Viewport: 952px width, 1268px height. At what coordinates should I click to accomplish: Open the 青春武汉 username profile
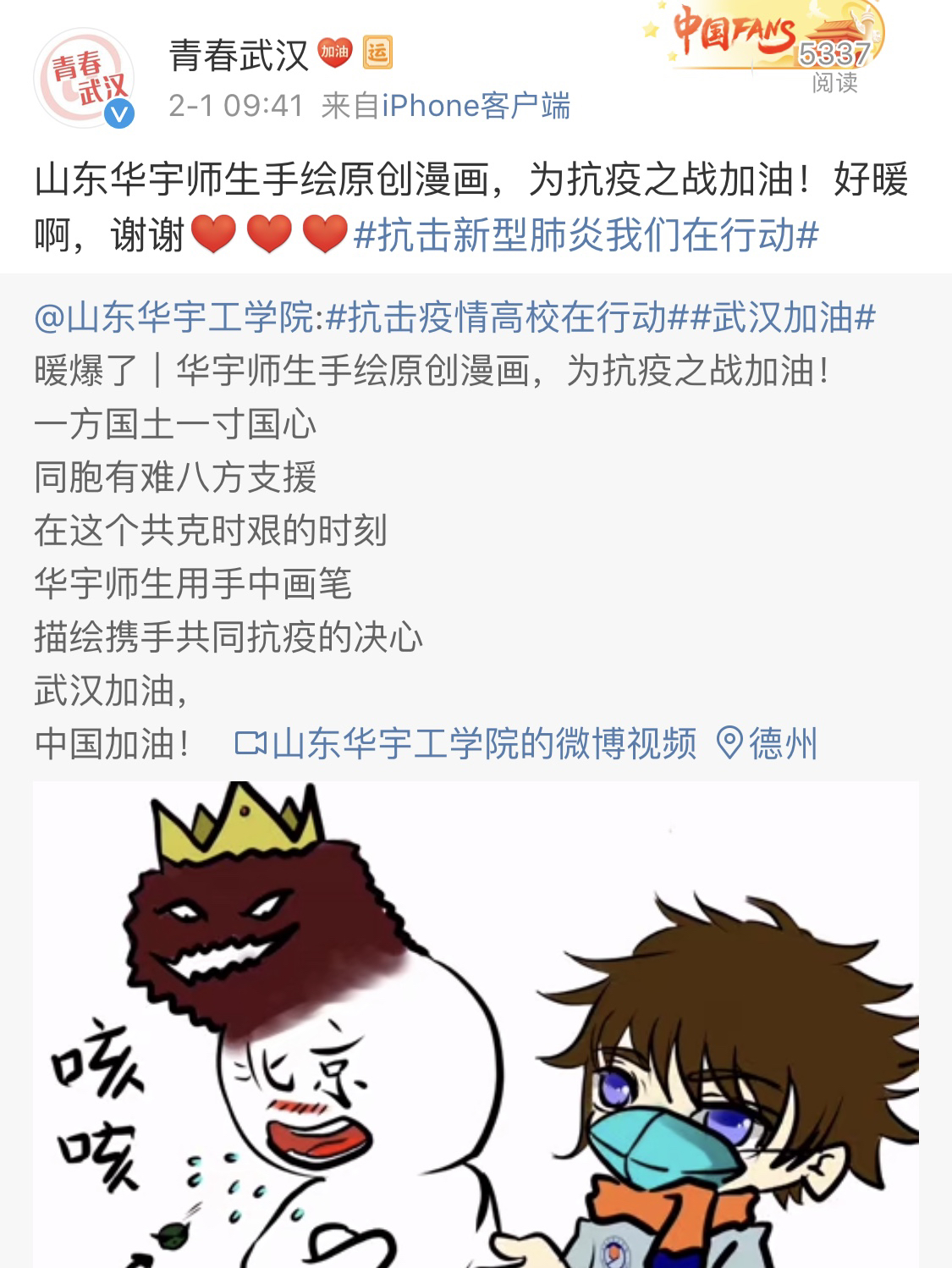click(x=239, y=56)
